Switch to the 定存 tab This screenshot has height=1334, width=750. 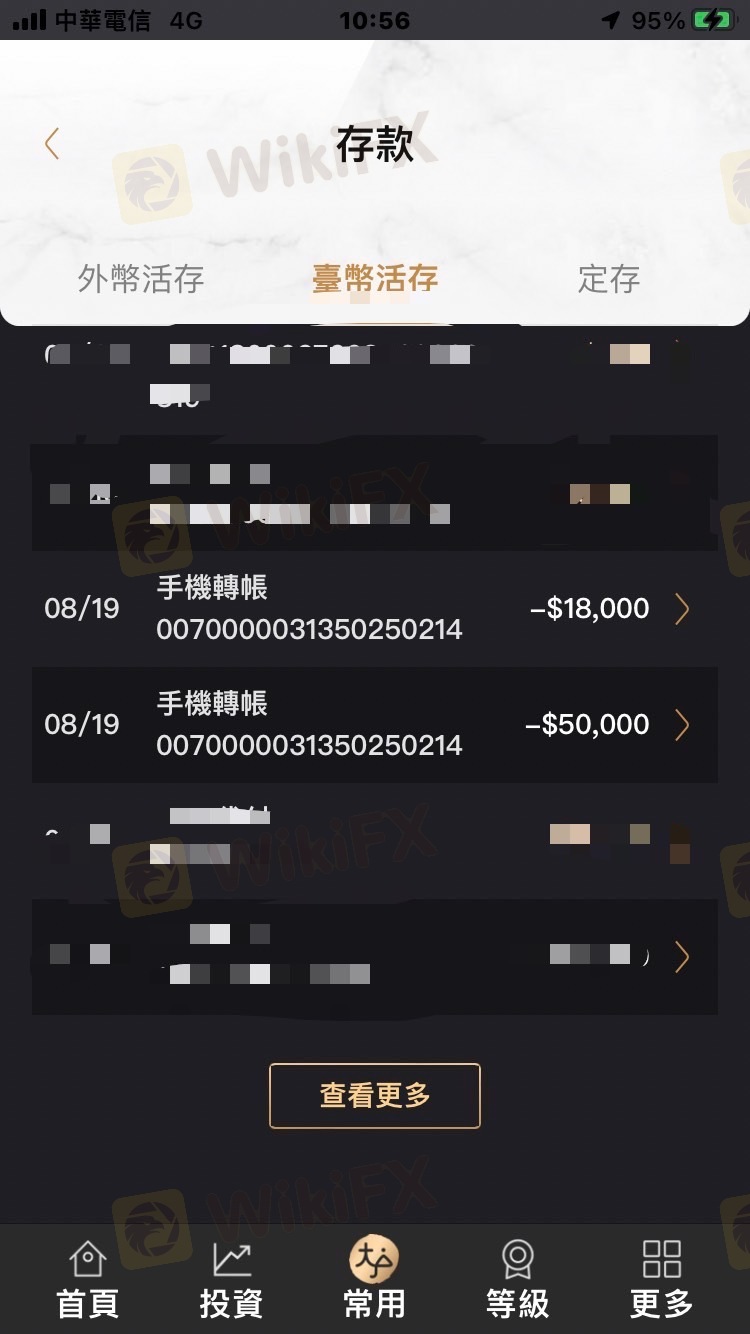click(608, 279)
